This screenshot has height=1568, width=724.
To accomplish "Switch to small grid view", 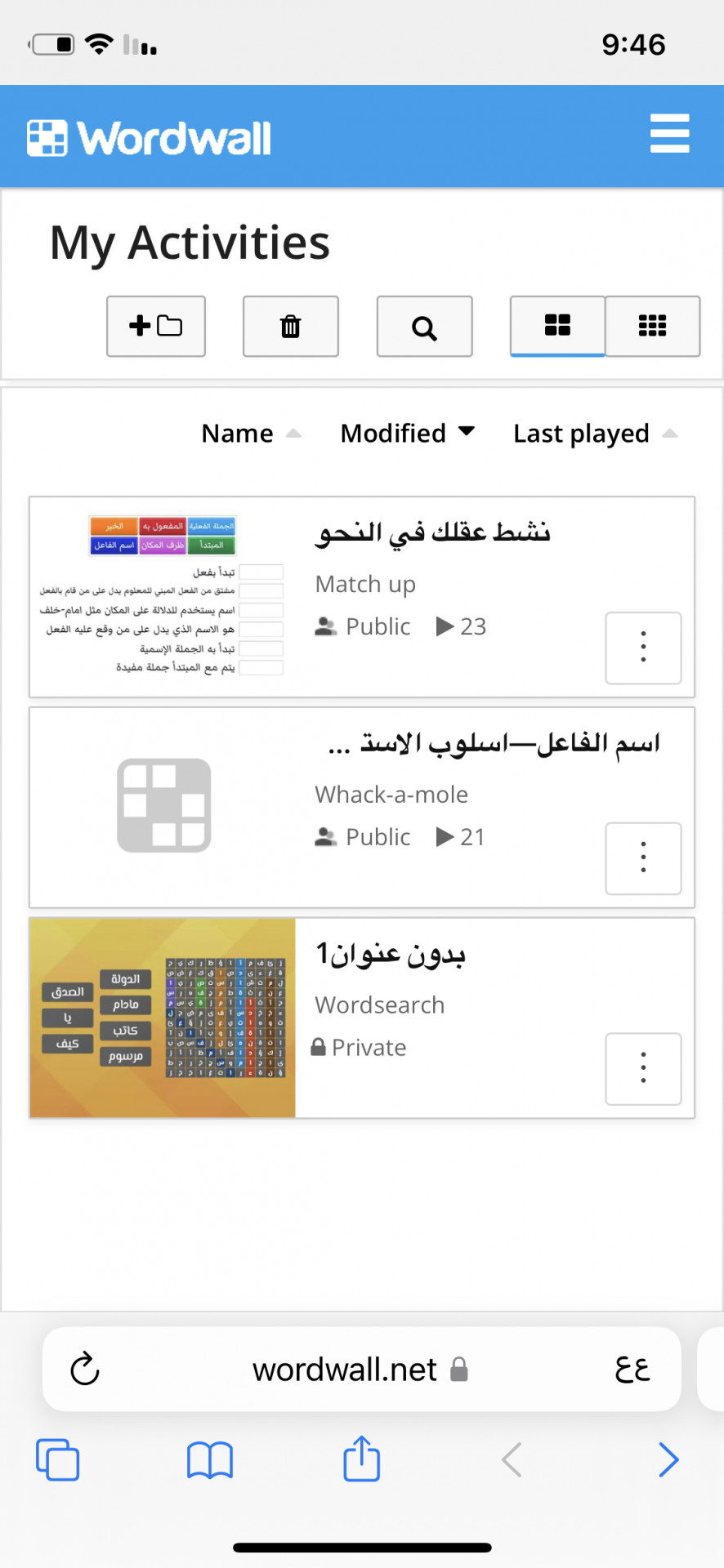I will (652, 326).
